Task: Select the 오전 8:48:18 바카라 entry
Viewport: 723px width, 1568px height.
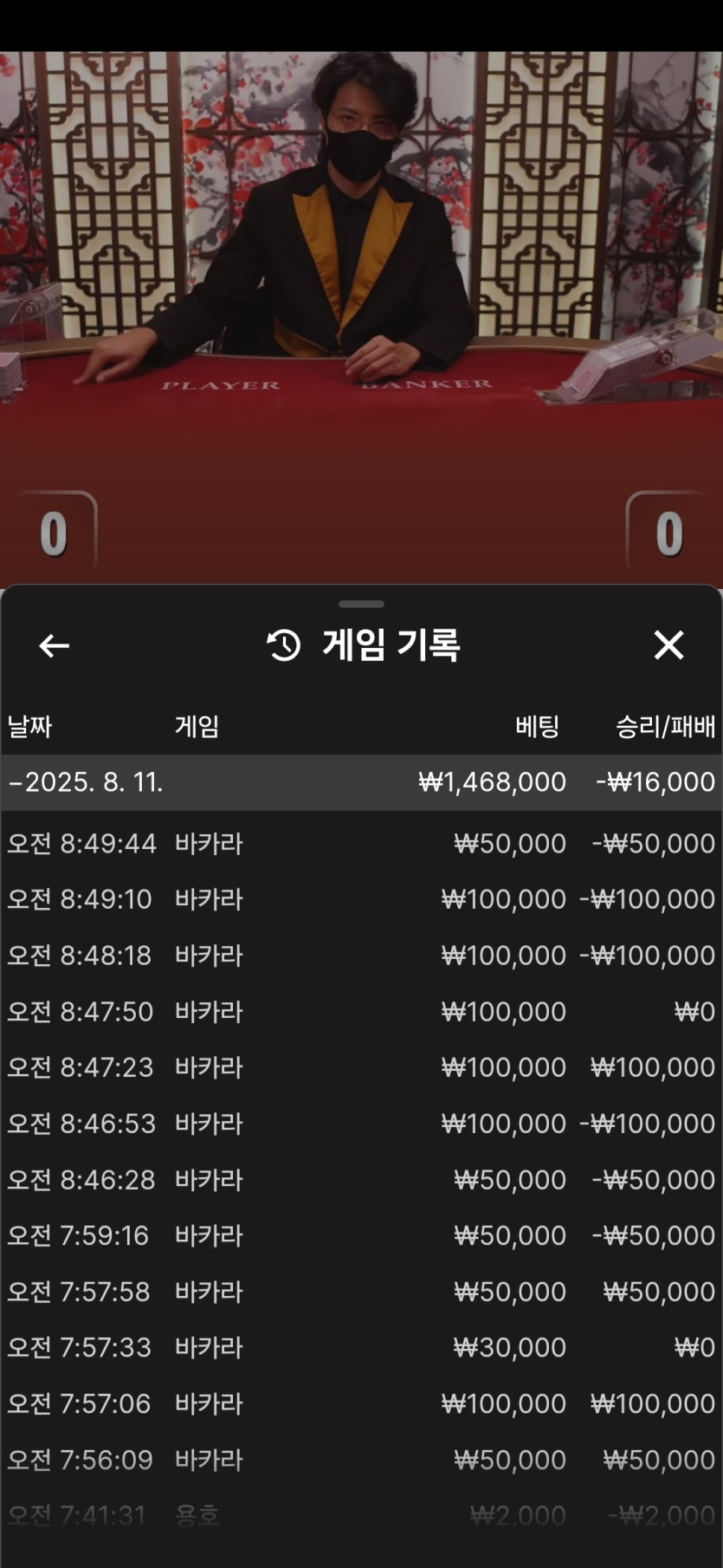Action: [361, 956]
